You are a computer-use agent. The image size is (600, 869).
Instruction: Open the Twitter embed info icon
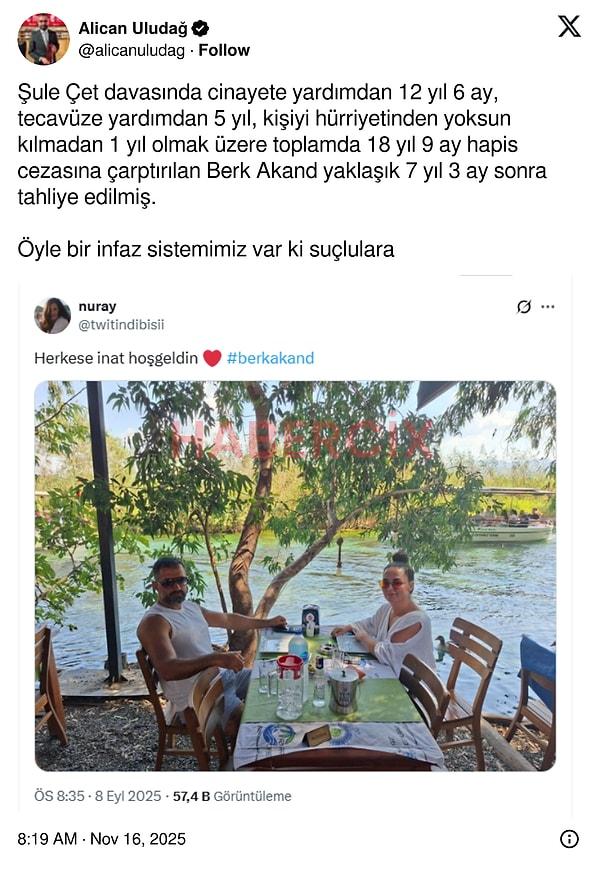pyautogui.click(x=569, y=839)
